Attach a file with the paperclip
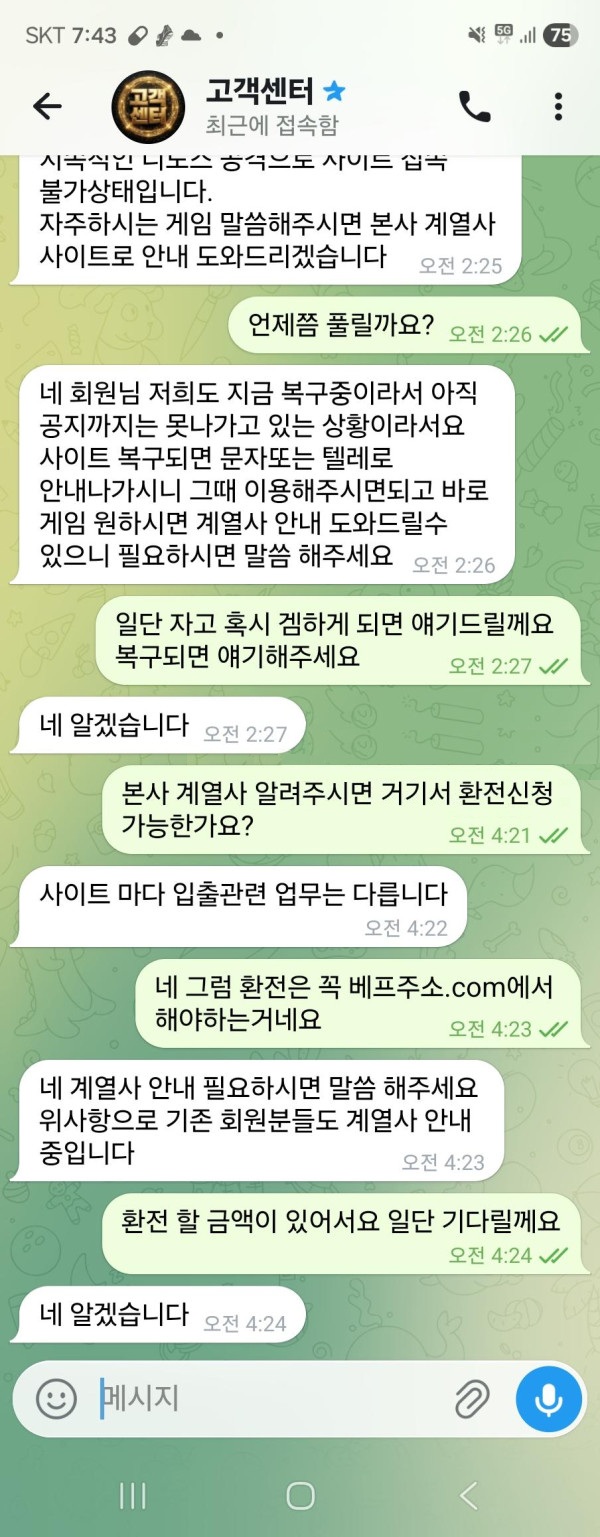This screenshot has height=1537, width=600. coord(471,1399)
